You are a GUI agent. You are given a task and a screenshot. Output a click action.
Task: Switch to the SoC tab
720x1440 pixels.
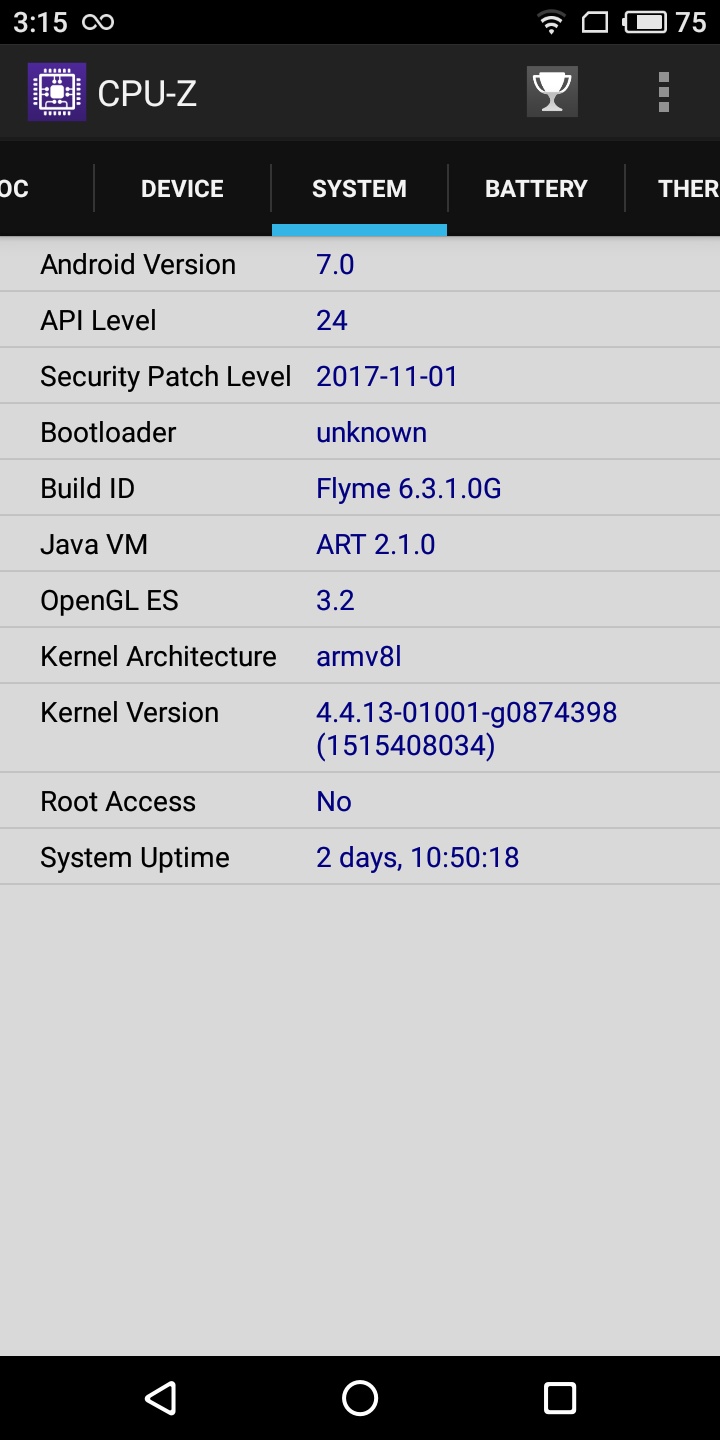pyautogui.click(x=20, y=189)
